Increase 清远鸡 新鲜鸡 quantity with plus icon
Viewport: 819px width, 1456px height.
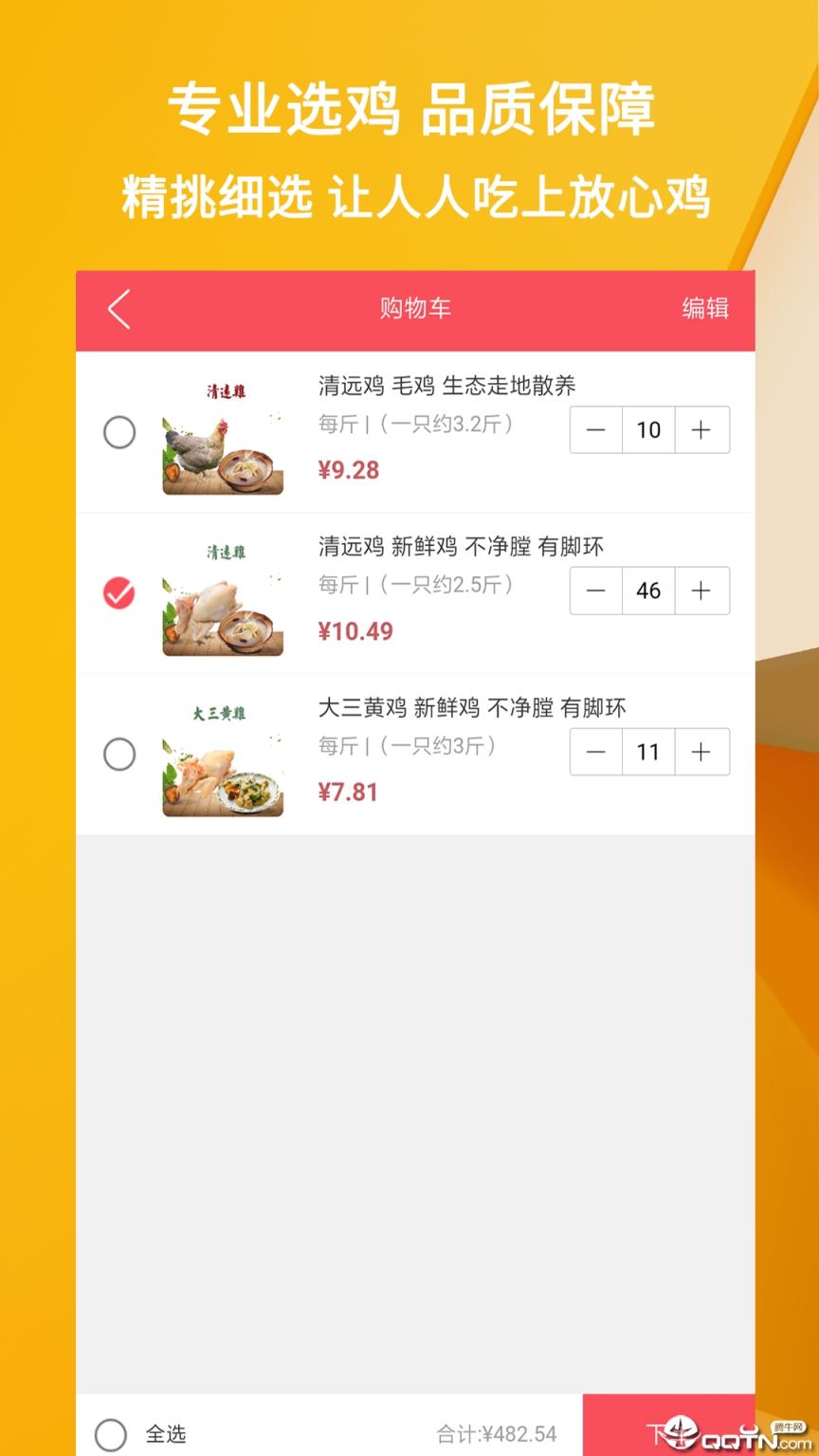coord(701,591)
